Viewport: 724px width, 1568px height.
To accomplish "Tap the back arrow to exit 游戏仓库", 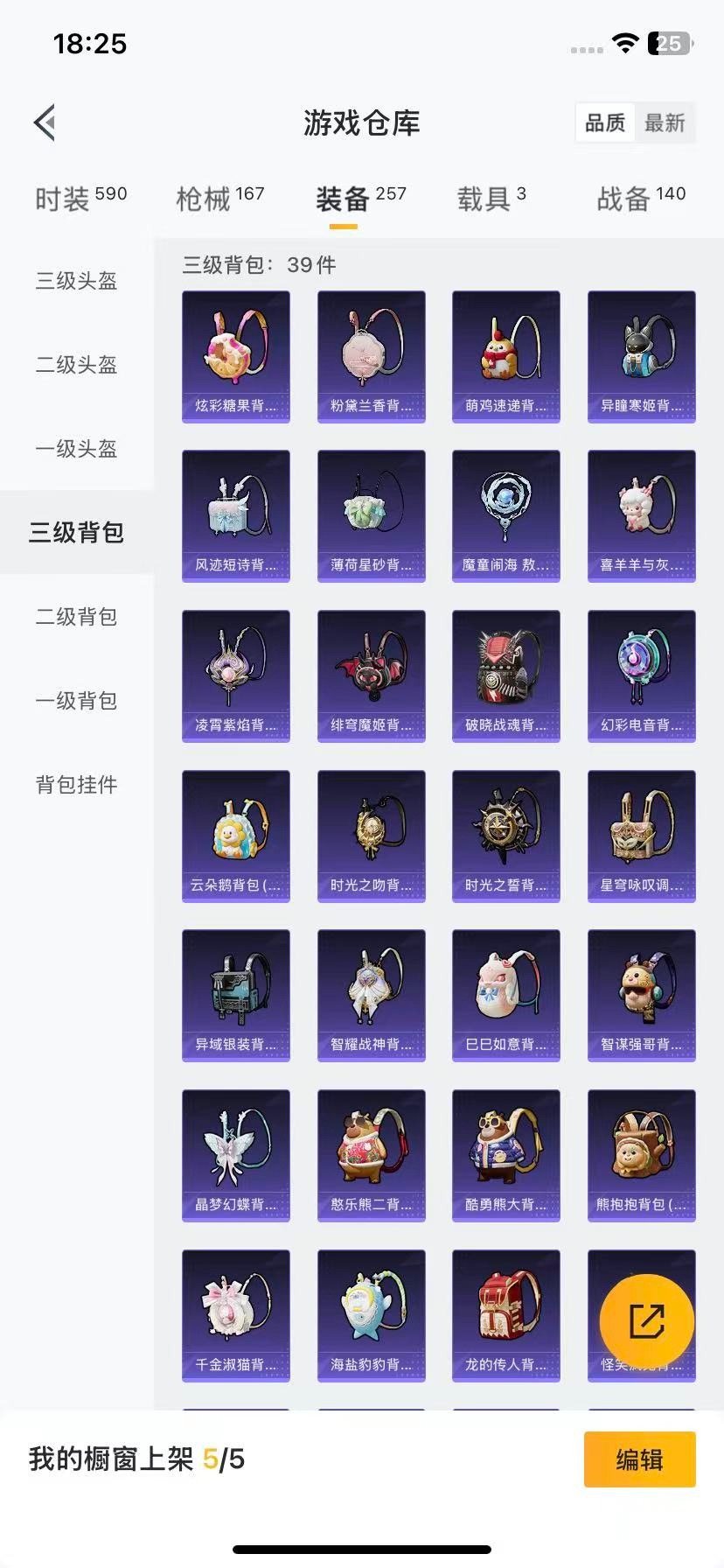I will [45, 122].
